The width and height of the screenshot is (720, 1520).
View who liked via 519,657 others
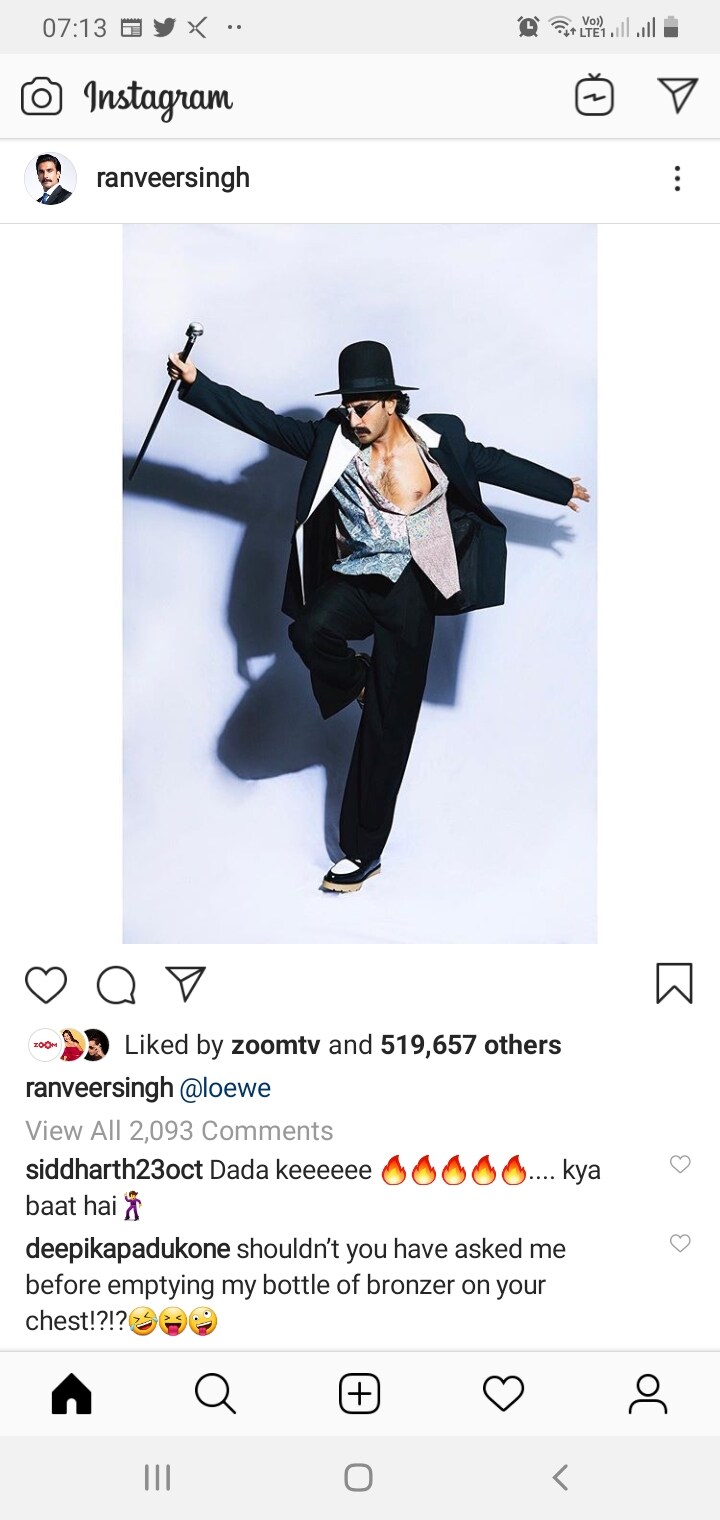pyautogui.click(x=470, y=1045)
